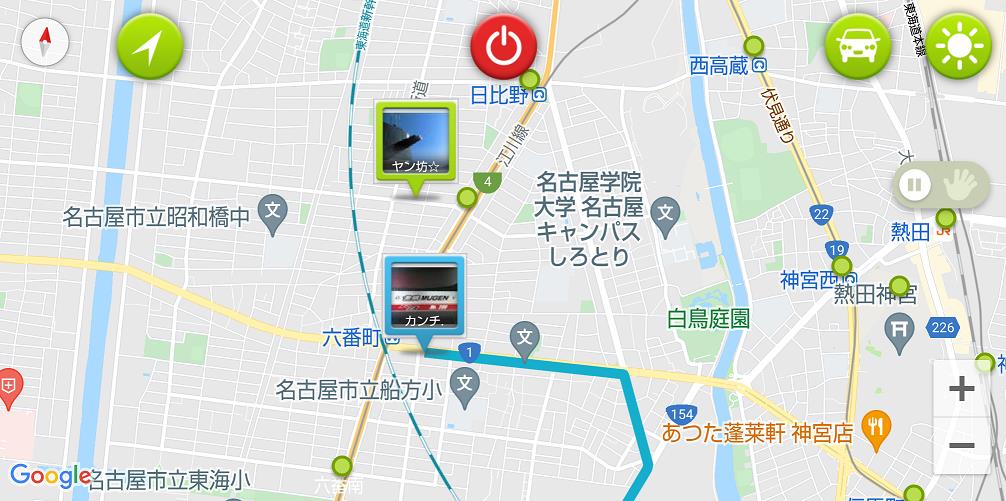The height and width of the screenshot is (501, 1006).
Task: Tap the compass to reset map orientation
Action: tap(44, 44)
